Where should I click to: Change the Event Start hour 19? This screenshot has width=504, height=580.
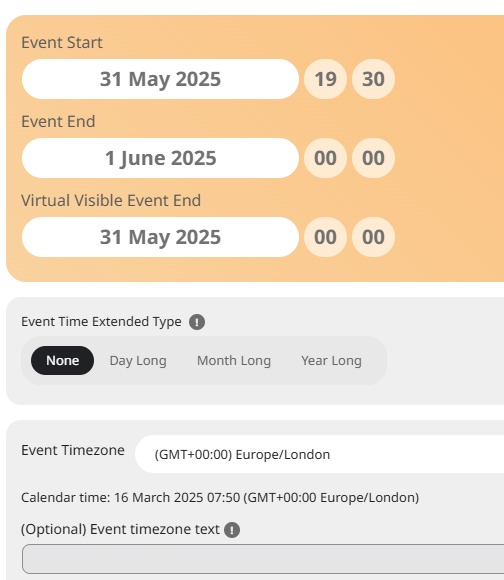point(325,79)
